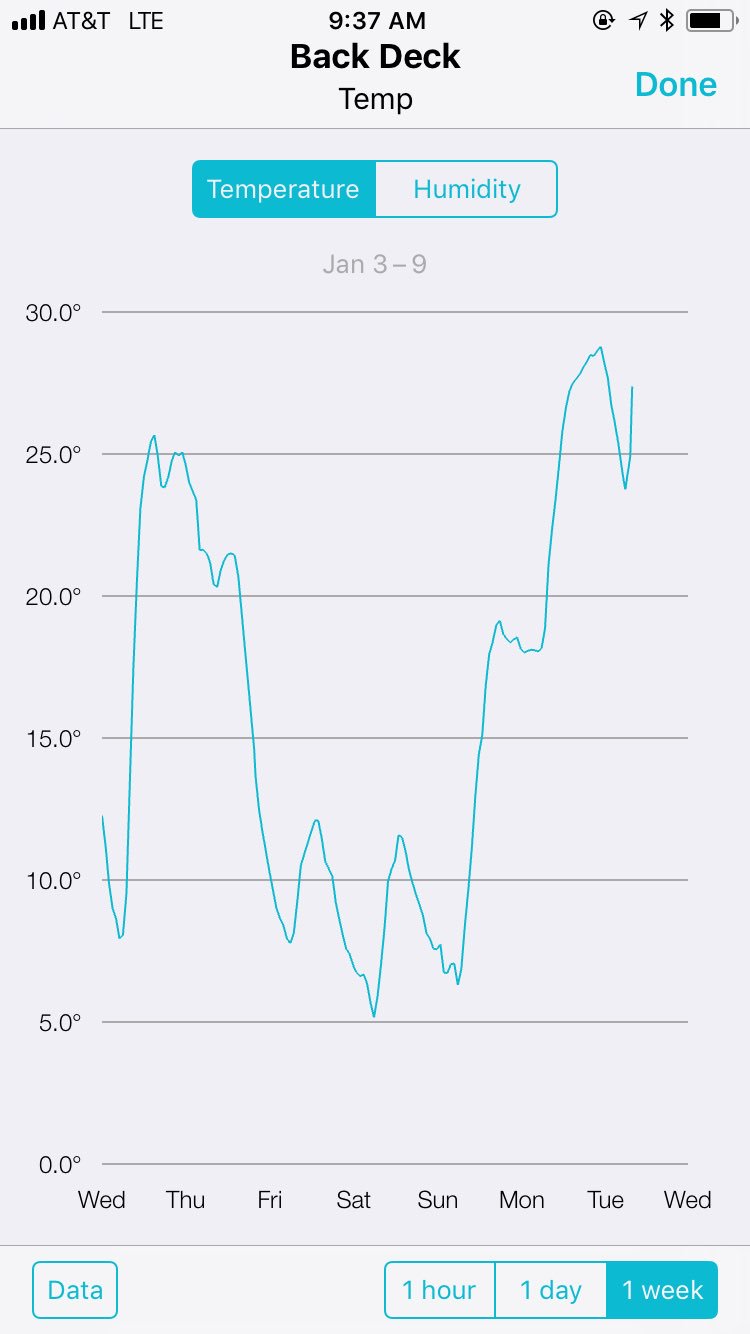Screen dimensions: 750x1334
Task: Tap Done to close the chart
Action: 676,85
